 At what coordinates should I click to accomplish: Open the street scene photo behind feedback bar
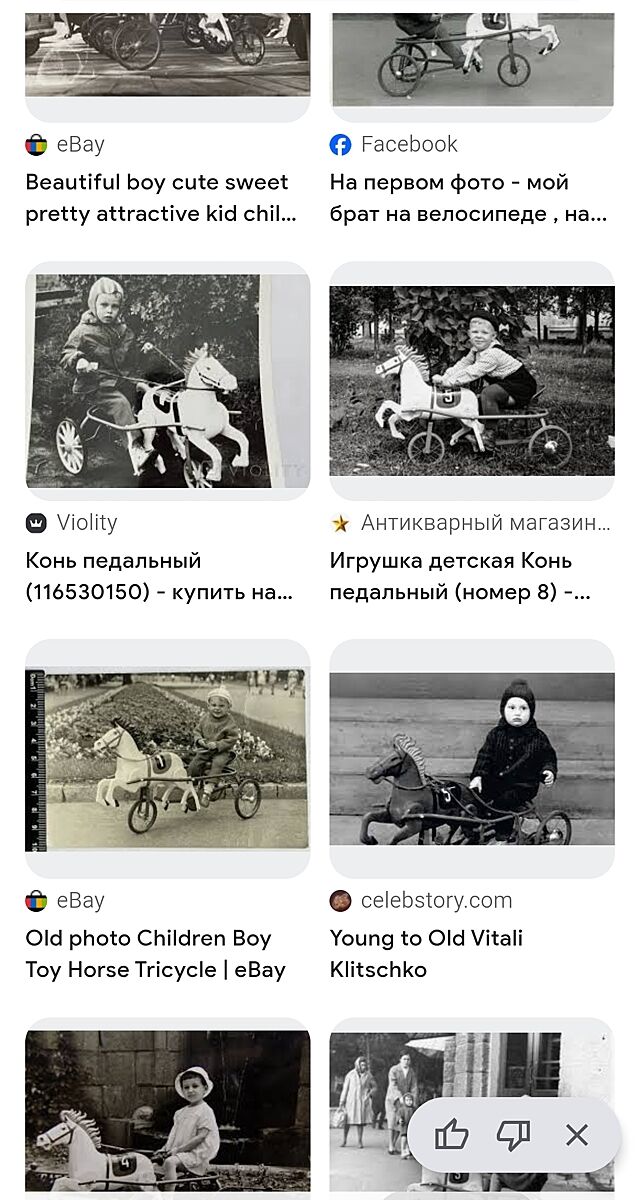pyautogui.click(x=380, y=1090)
